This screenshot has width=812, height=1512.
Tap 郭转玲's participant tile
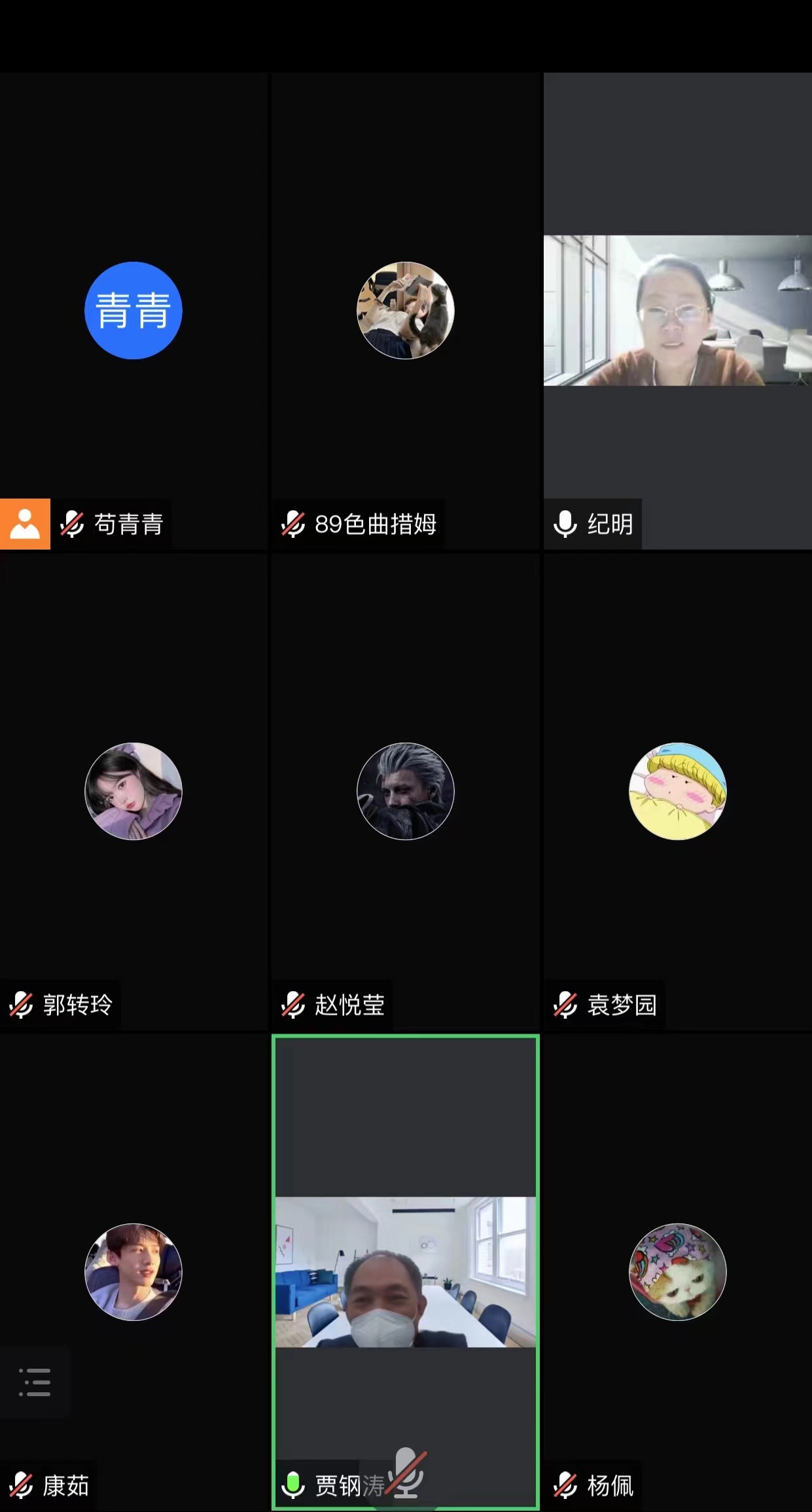pos(133,791)
